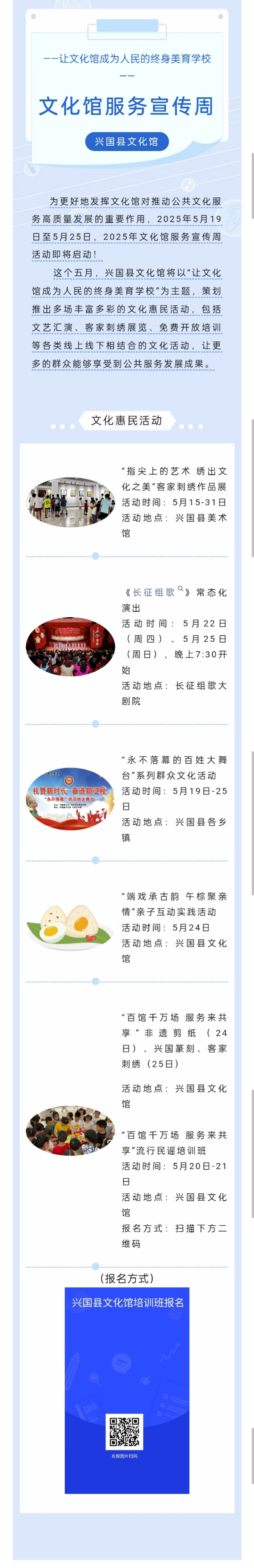
Task: Open the 长征组歌 search link
Action: tap(154, 592)
